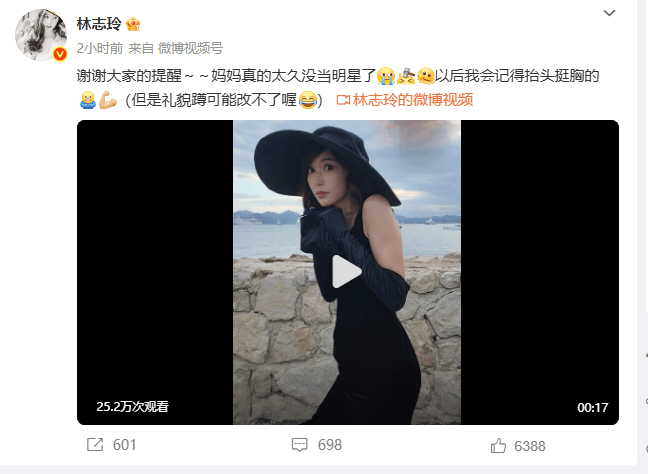The image size is (648, 474).
Task: Tap the 微博视频号 source link
Action: click(190, 47)
